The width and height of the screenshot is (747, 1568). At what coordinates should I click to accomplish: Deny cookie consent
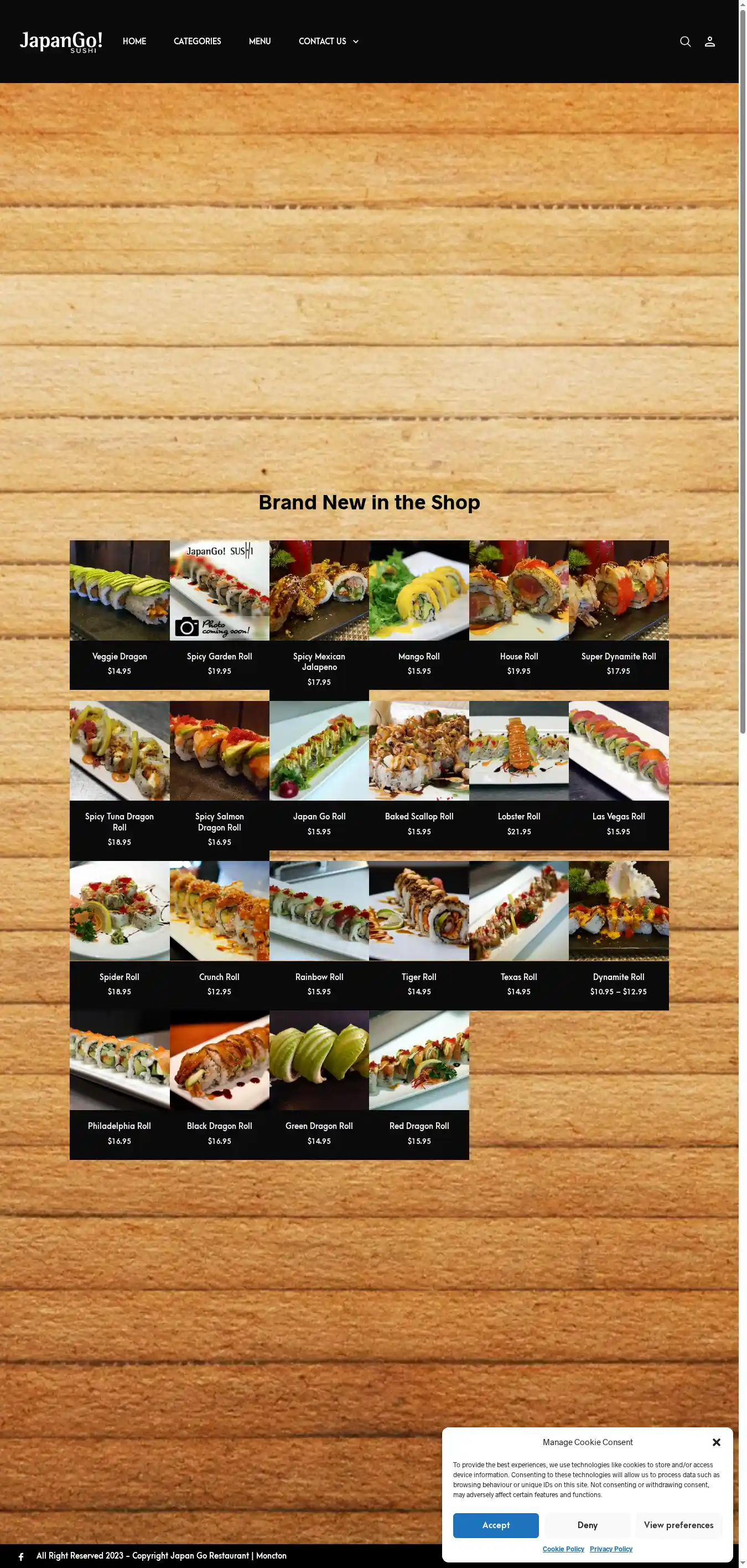[x=587, y=1525]
